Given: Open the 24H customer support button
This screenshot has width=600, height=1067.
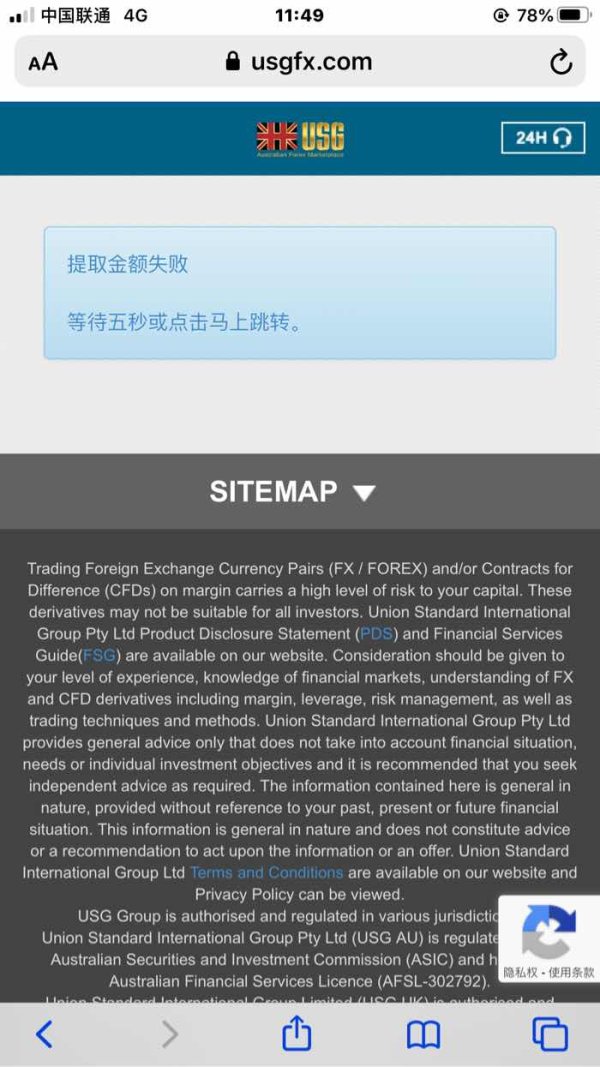Looking at the screenshot, I should (543, 138).
